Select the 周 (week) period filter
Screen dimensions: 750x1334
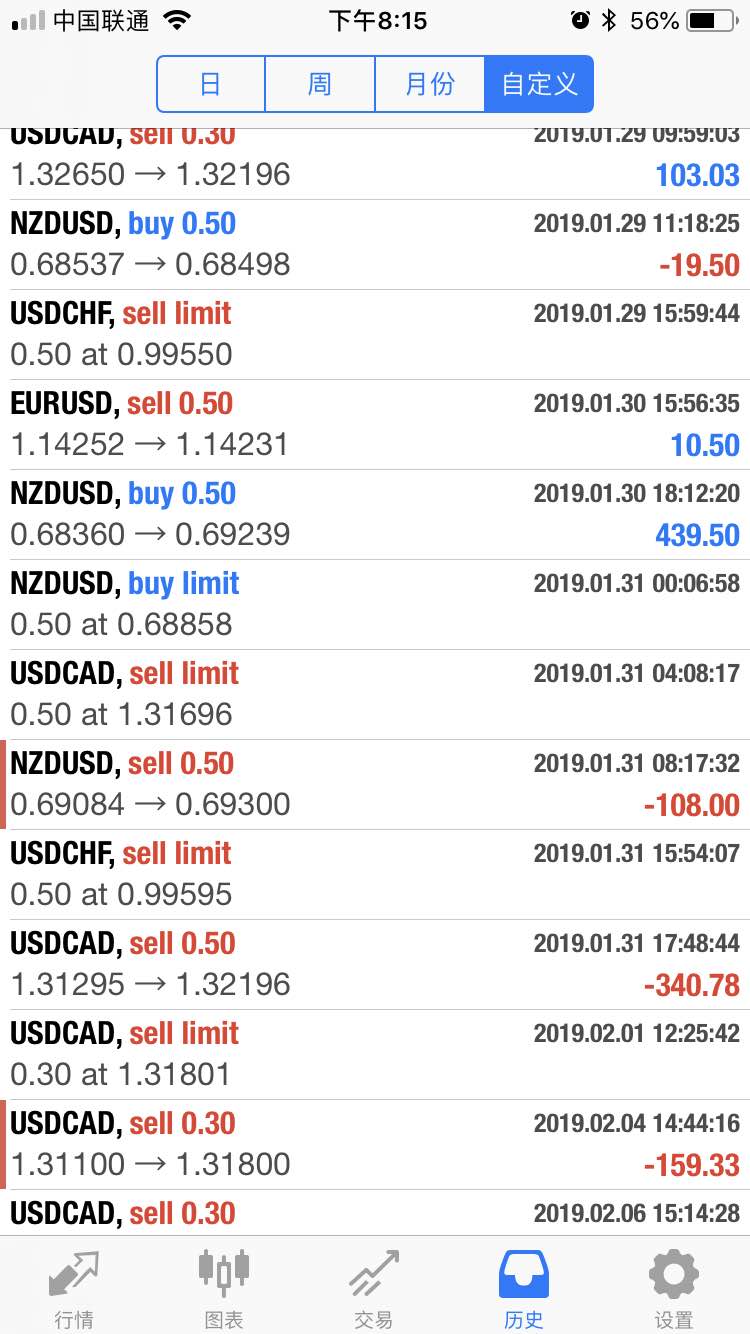tap(320, 84)
